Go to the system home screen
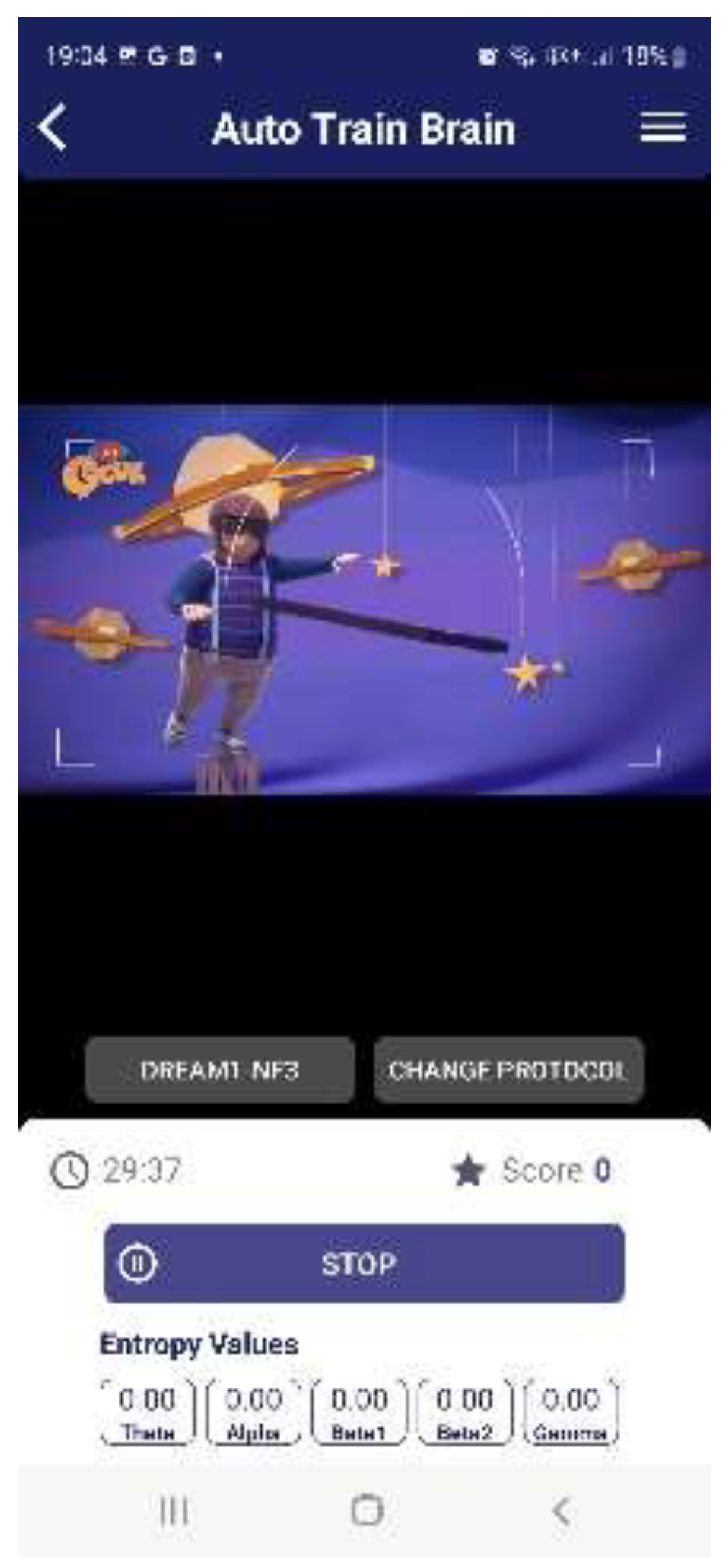The image size is (727, 1568). tap(367, 1511)
